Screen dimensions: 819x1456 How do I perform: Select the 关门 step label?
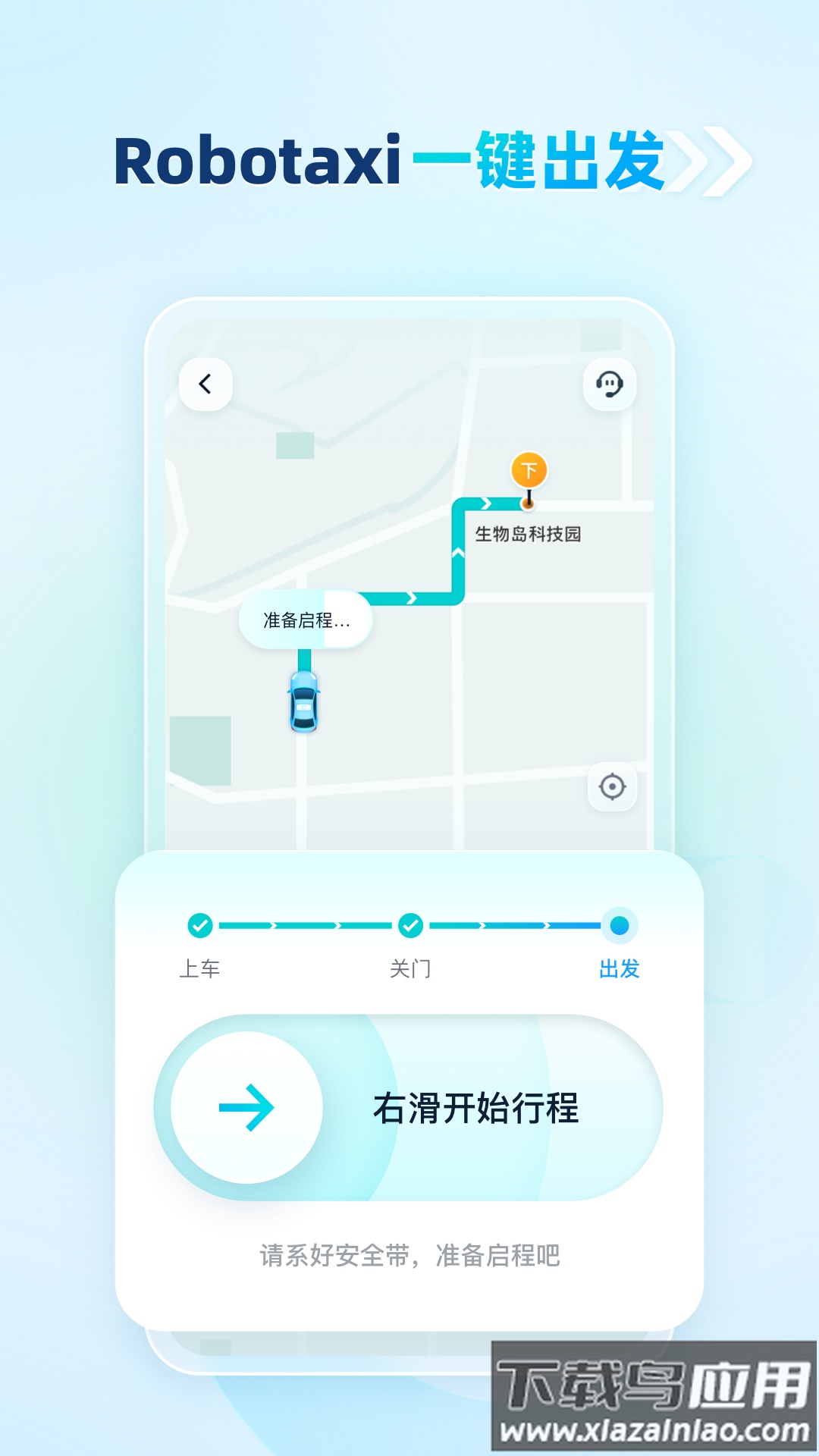[x=409, y=969]
